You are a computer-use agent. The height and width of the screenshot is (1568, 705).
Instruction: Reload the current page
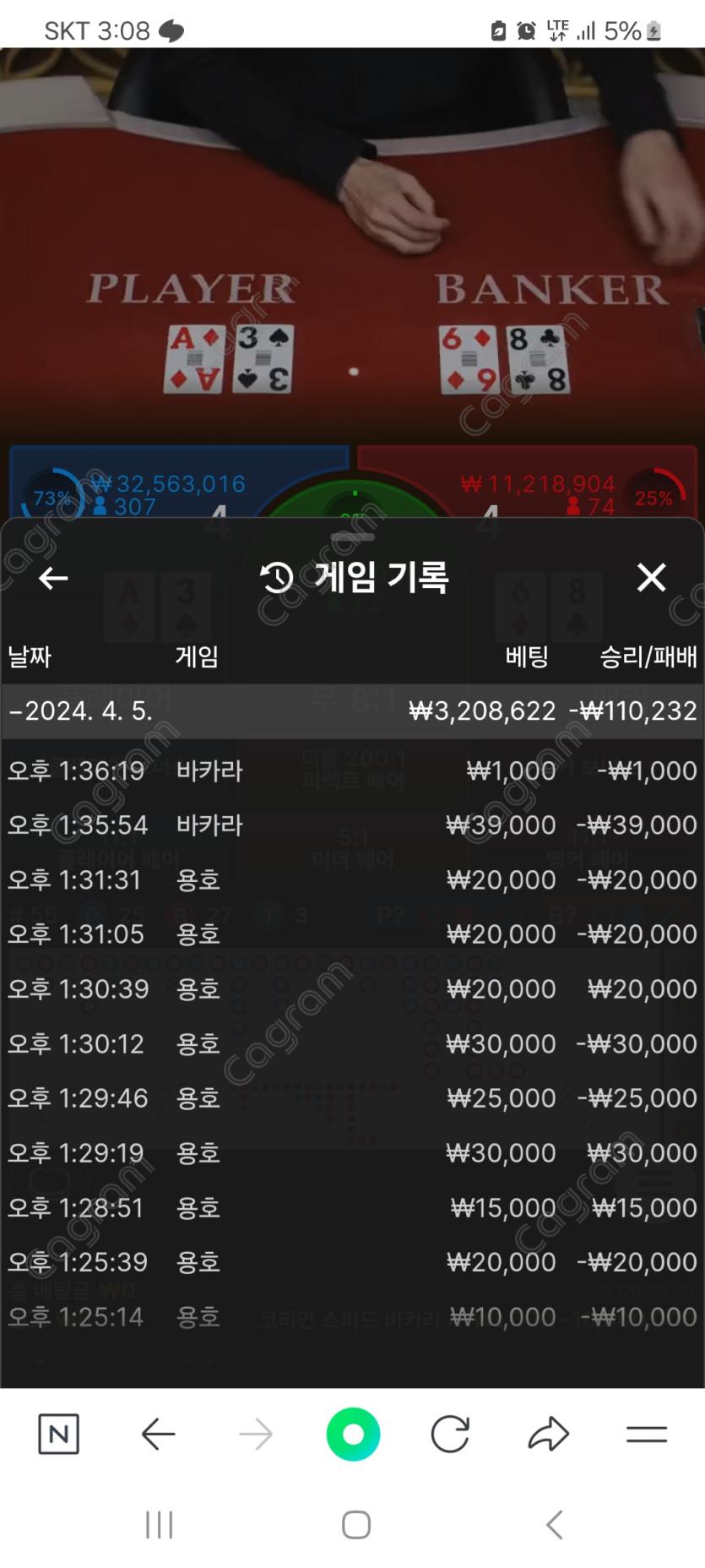(x=450, y=1434)
